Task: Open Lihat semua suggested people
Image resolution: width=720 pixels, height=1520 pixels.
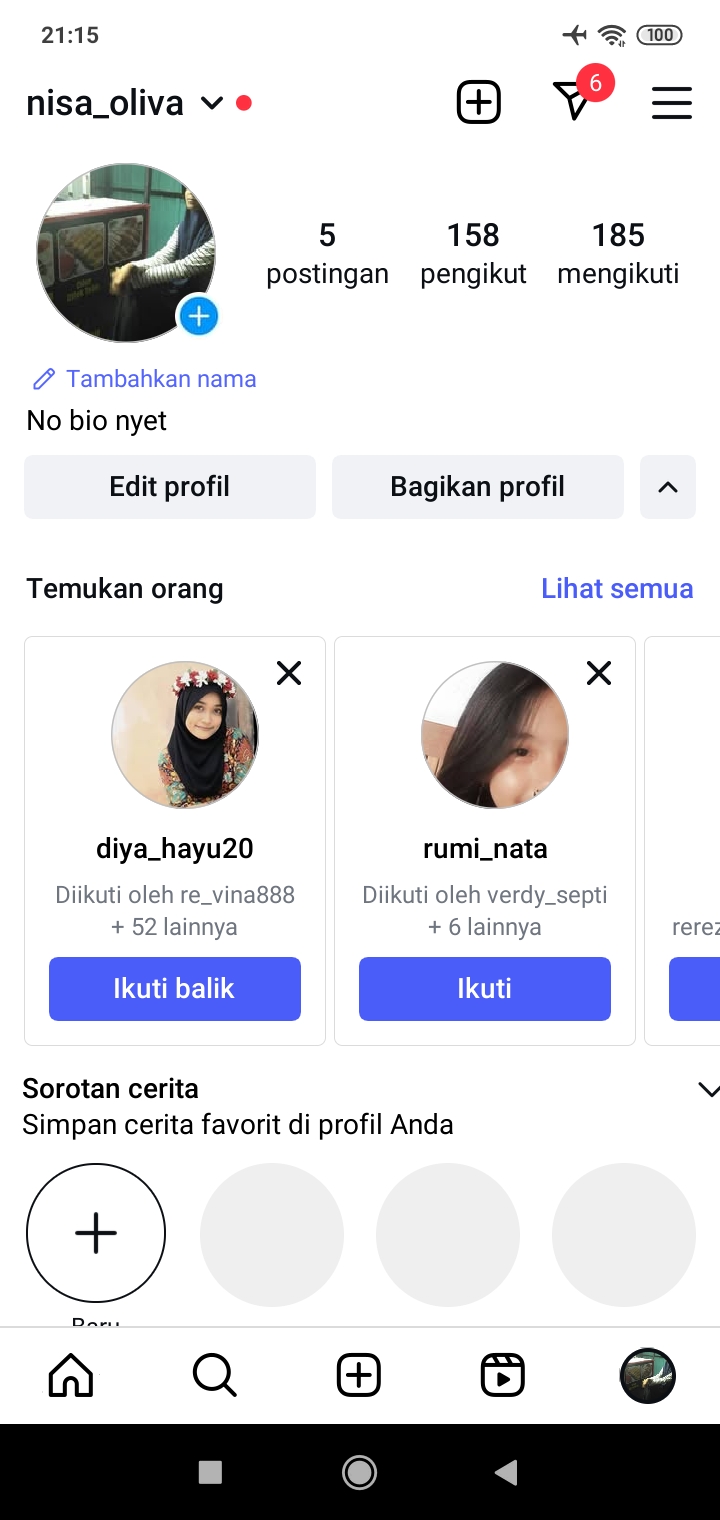Action: pyautogui.click(x=616, y=588)
